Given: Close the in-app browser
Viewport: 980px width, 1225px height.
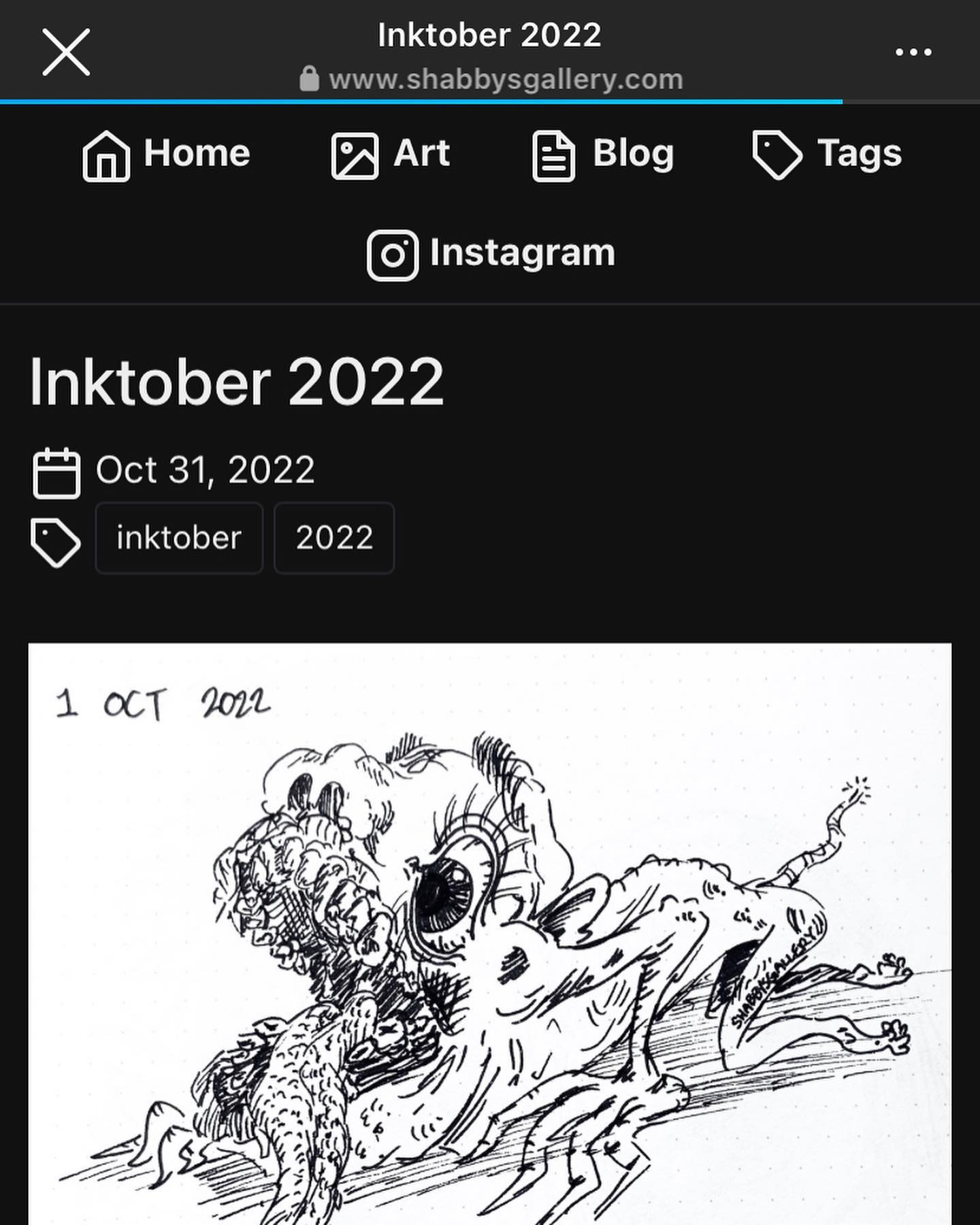Looking at the screenshot, I should point(66,52).
